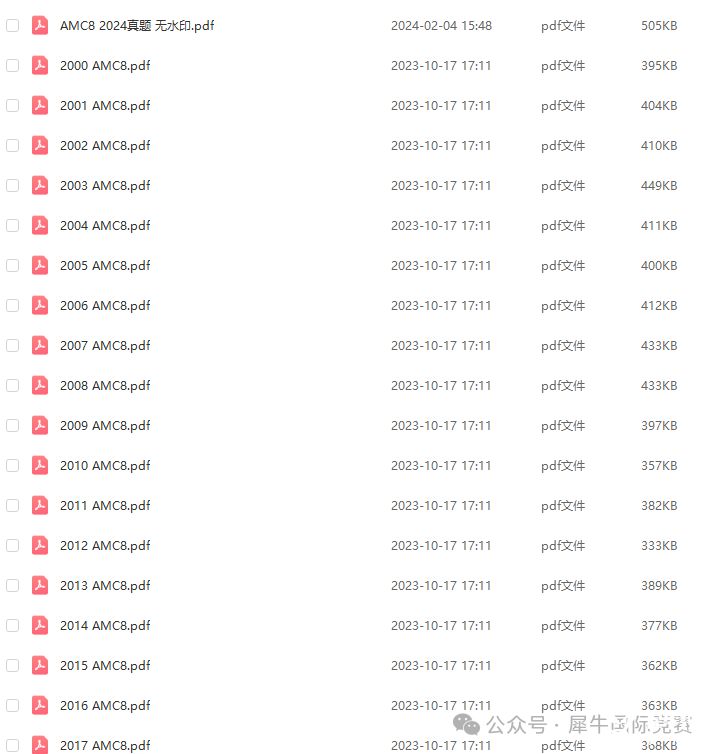Mark the checkbox for 2008 AMC8.pdf
Viewport: 716px width, 754px height.
point(12,385)
